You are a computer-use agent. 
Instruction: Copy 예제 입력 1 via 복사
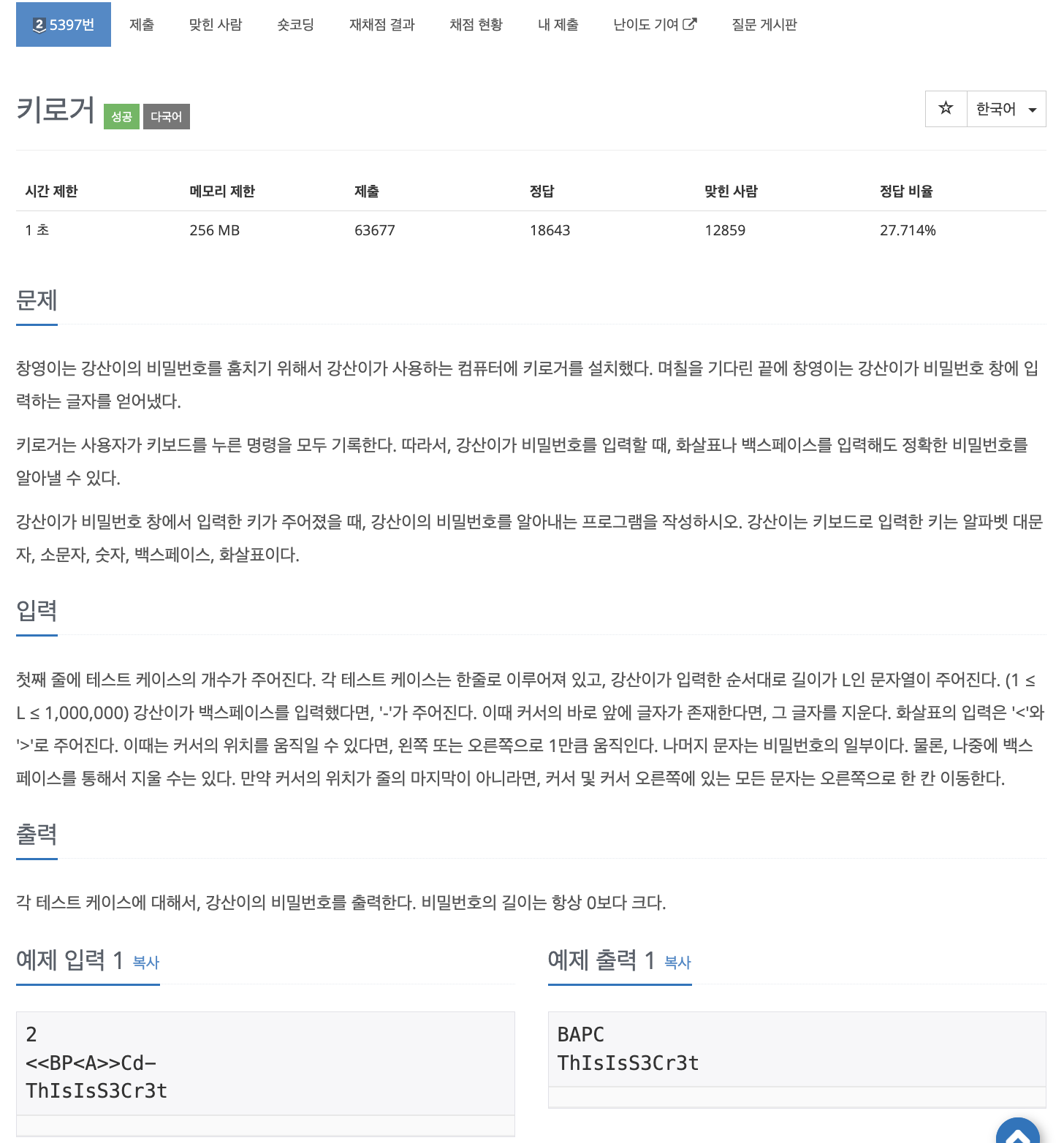click(146, 962)
